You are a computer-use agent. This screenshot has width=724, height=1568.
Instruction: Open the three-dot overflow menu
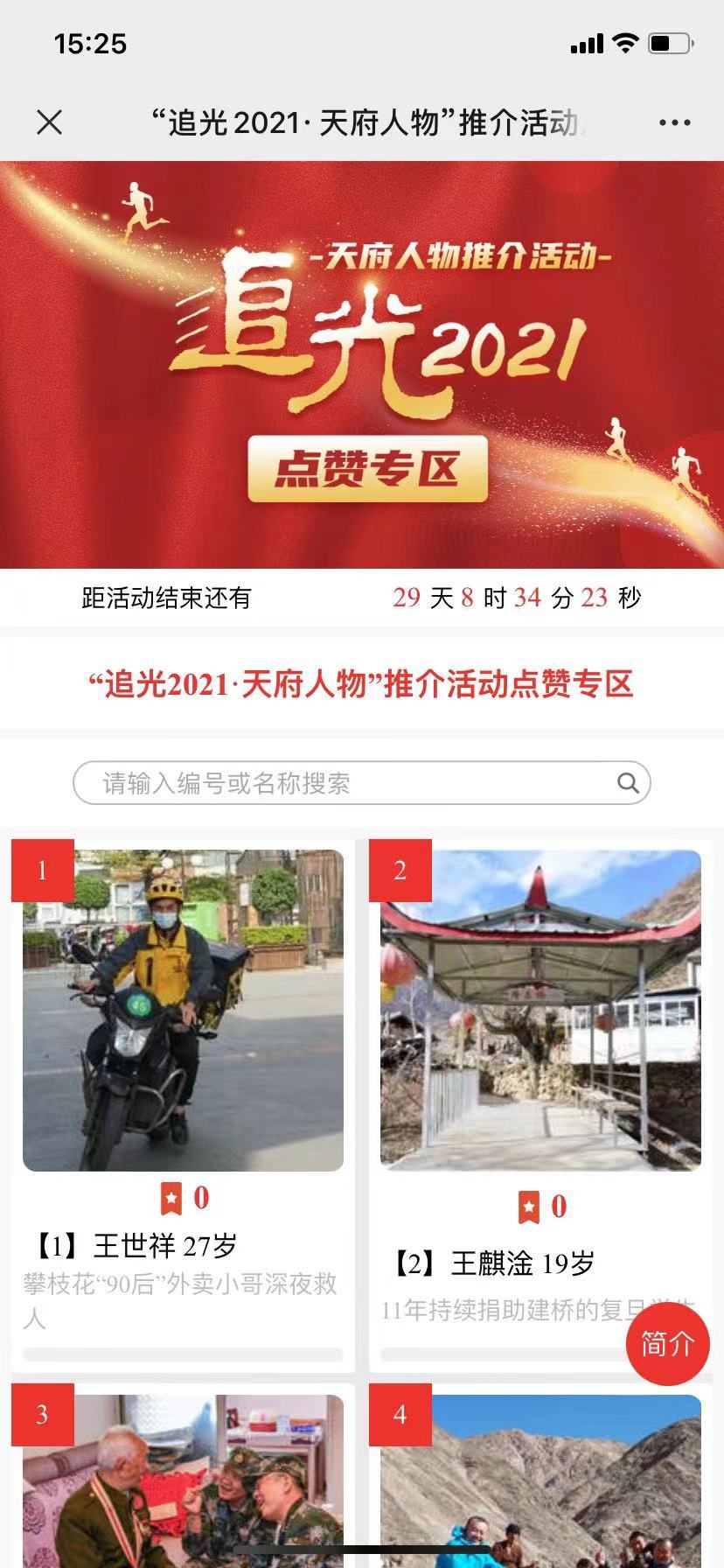pyautogui.click(x=674, y=123)
